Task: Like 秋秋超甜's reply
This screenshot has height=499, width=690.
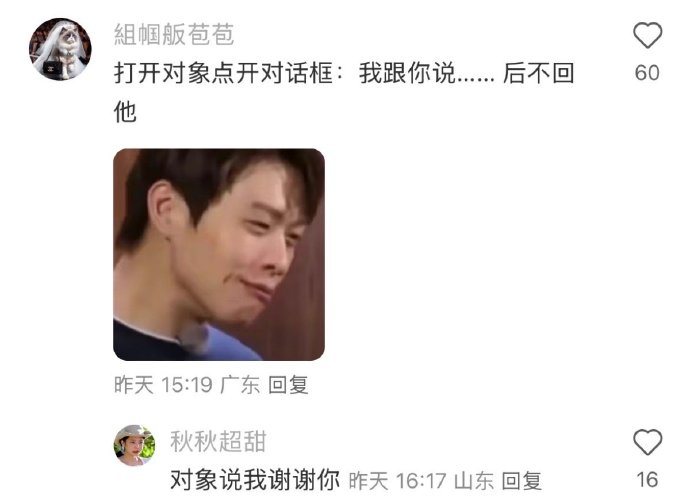Action: (648, 443)
